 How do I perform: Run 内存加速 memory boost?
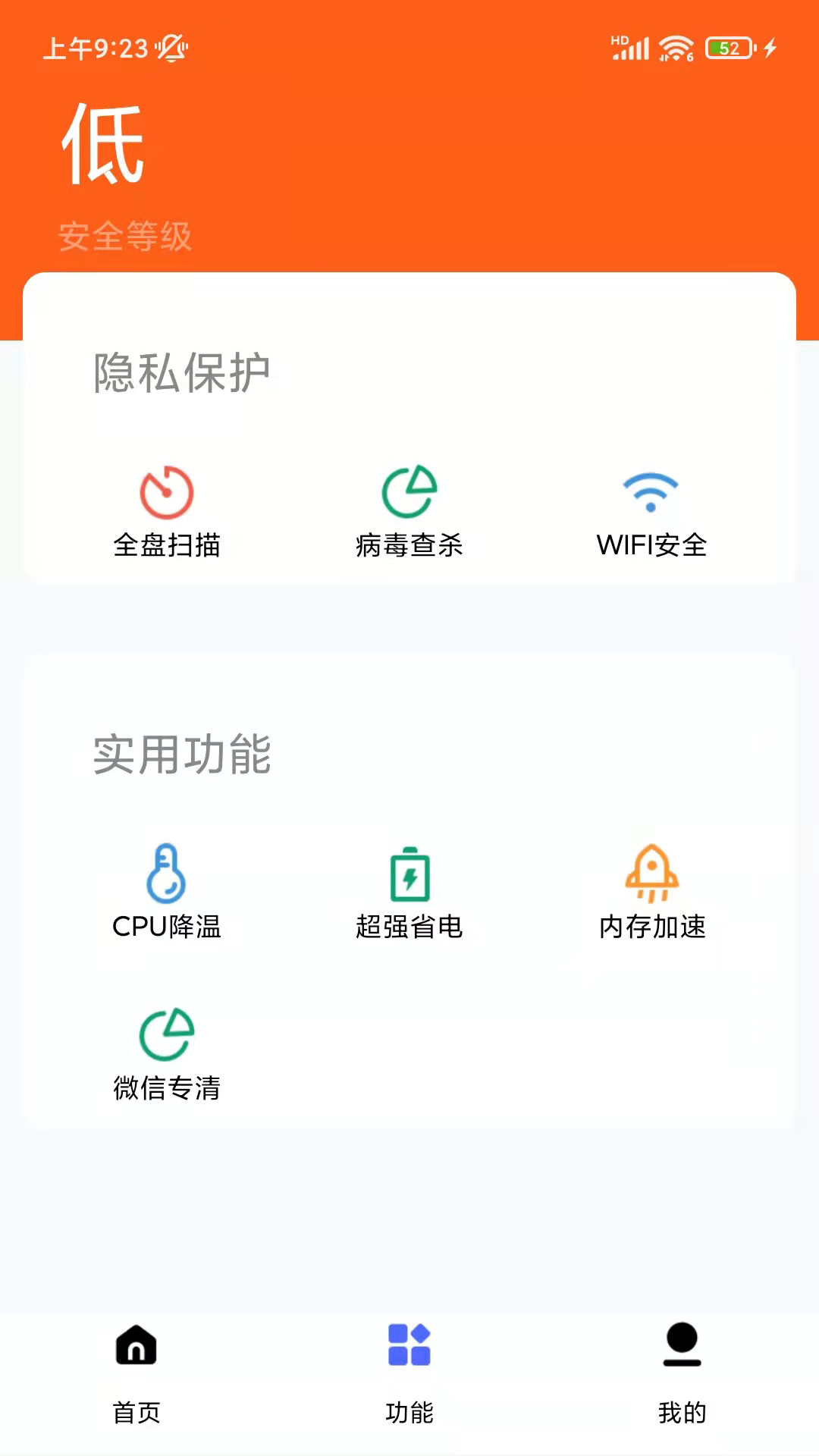[652, 893]
